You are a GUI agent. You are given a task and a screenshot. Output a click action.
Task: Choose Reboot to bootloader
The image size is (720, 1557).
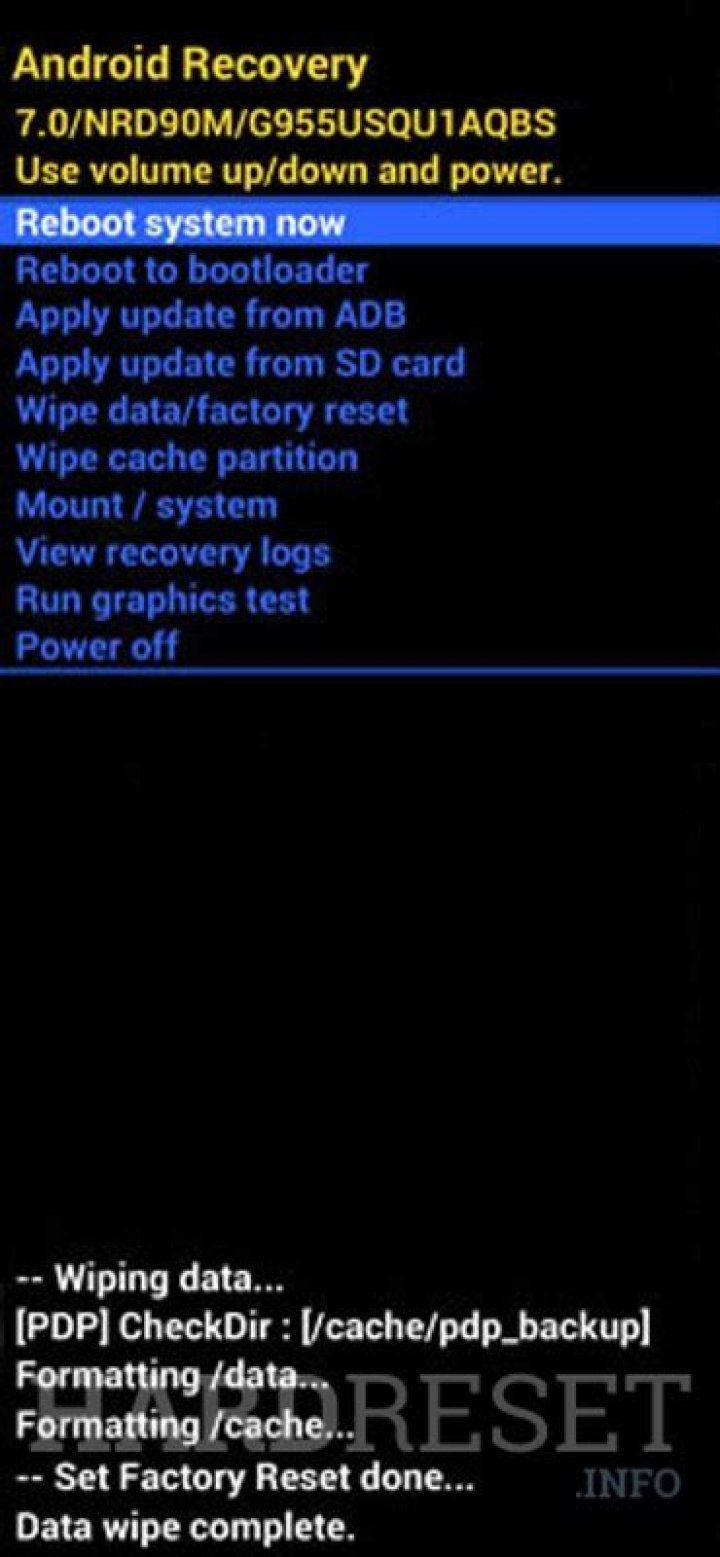(191, 270)
